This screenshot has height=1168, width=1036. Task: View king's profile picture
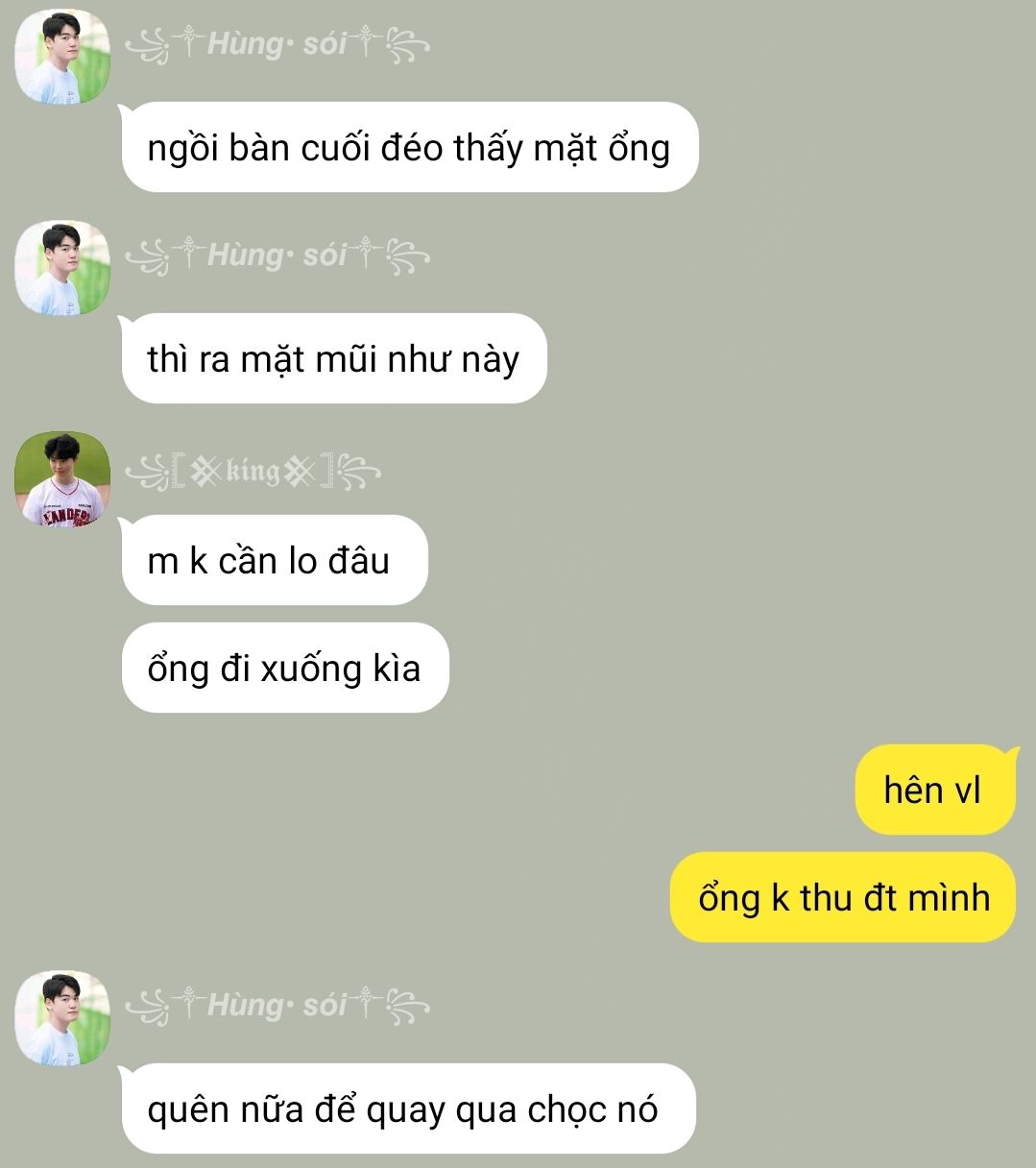pyautogui.click(x=62, y=478)
